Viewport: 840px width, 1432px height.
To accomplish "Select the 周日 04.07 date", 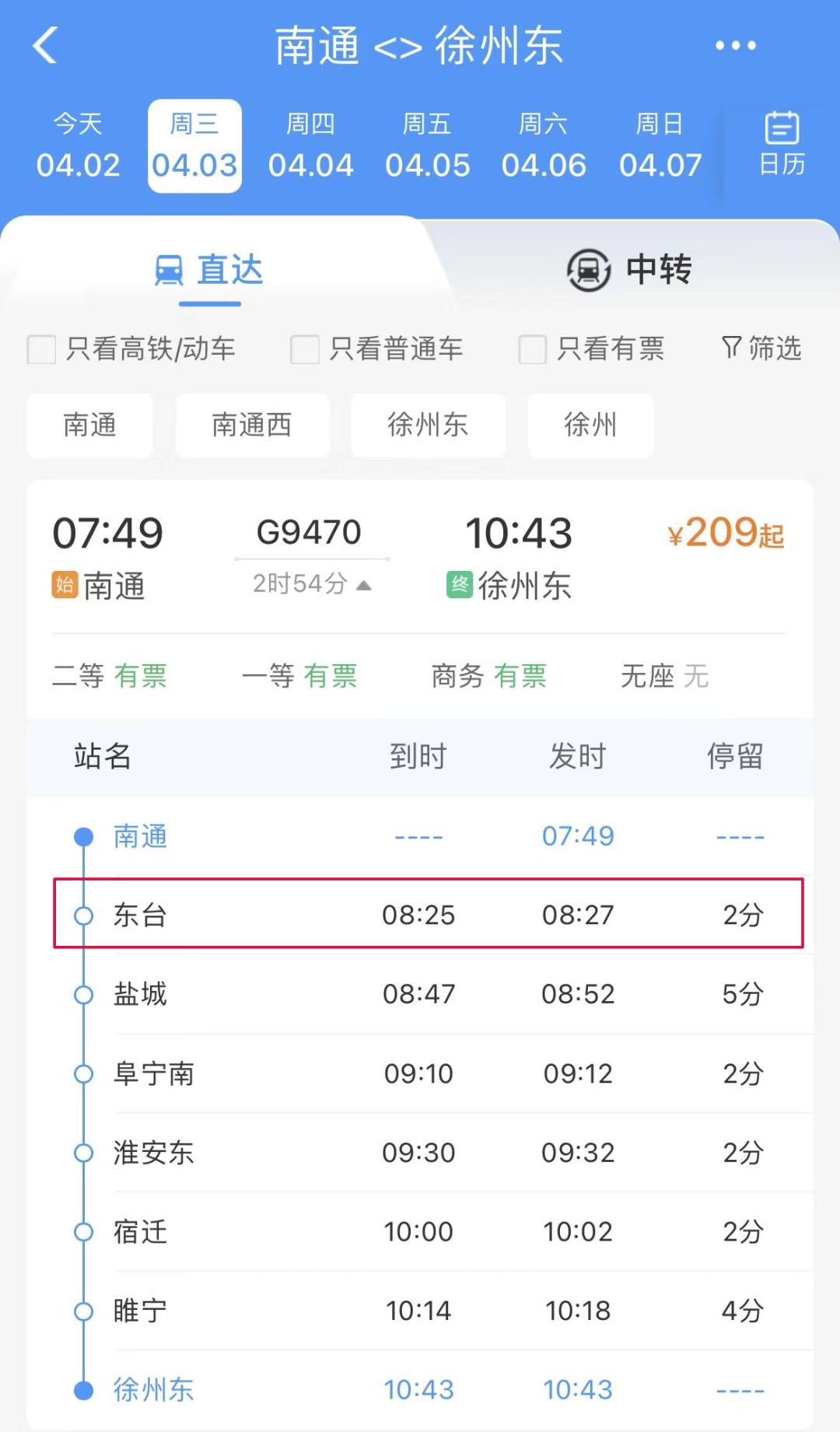I will tap(661, 145).
